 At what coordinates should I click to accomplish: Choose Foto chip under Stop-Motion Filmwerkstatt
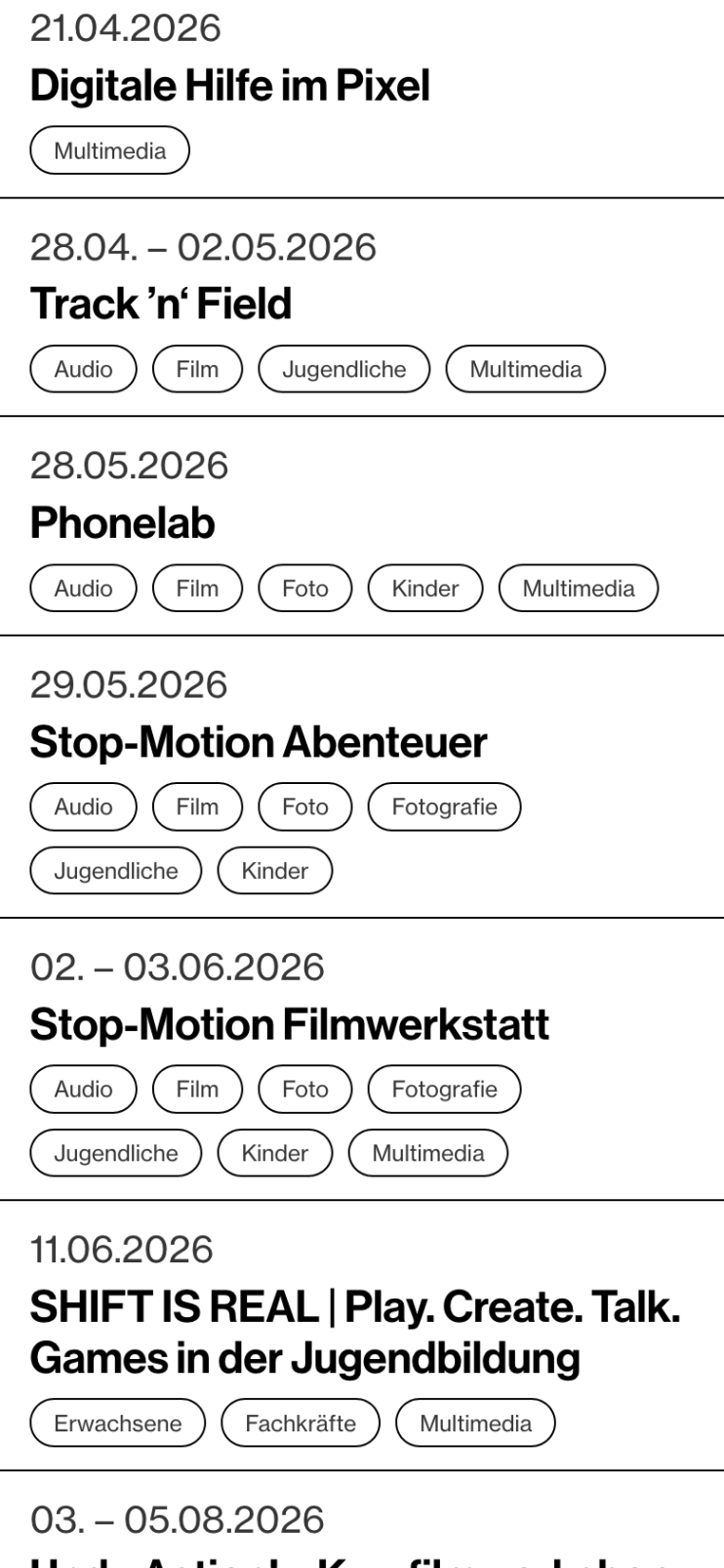click(x=304, y=1089)
